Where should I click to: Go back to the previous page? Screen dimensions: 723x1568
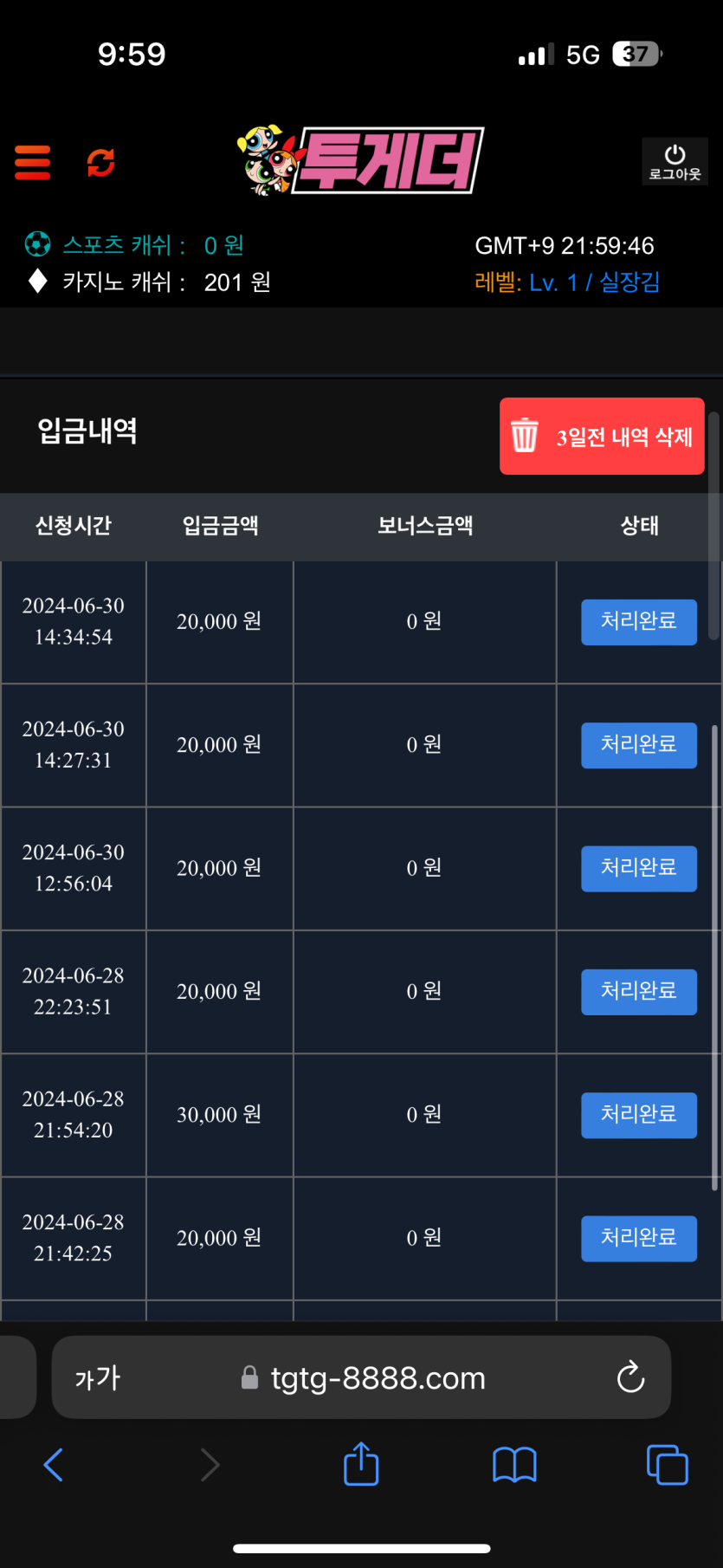pyautogui.click(x=54, y=1465)
